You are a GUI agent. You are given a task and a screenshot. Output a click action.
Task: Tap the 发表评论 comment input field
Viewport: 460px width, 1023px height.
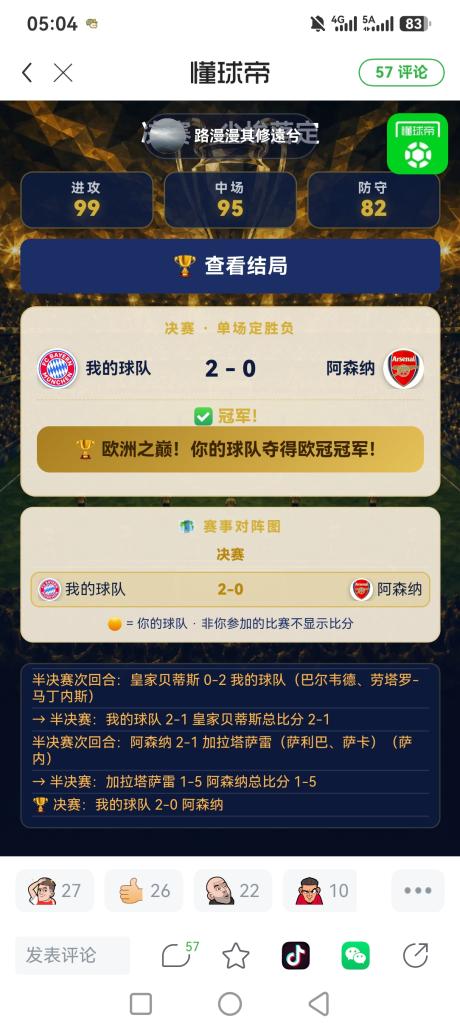tap(72, 956)
